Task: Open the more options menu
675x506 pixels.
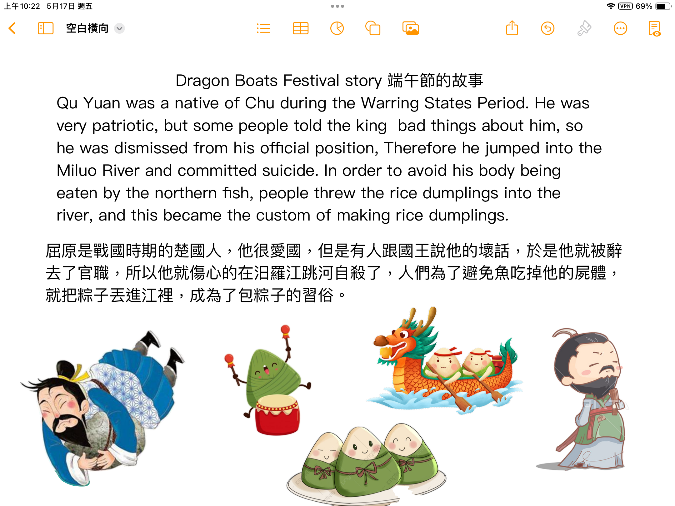Action: pos(620,29)
